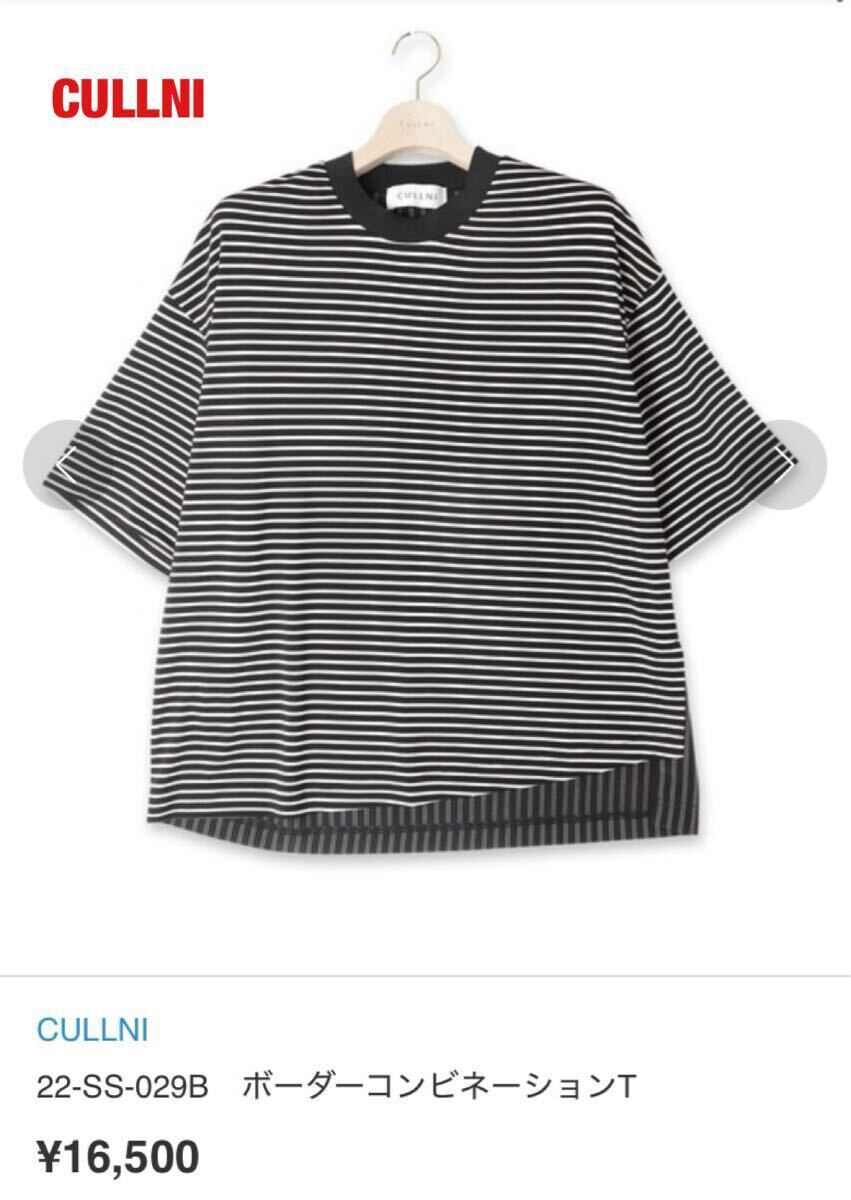Open the blue CULLNI brand link
851x1200 pixels.
pos(92,1029)
